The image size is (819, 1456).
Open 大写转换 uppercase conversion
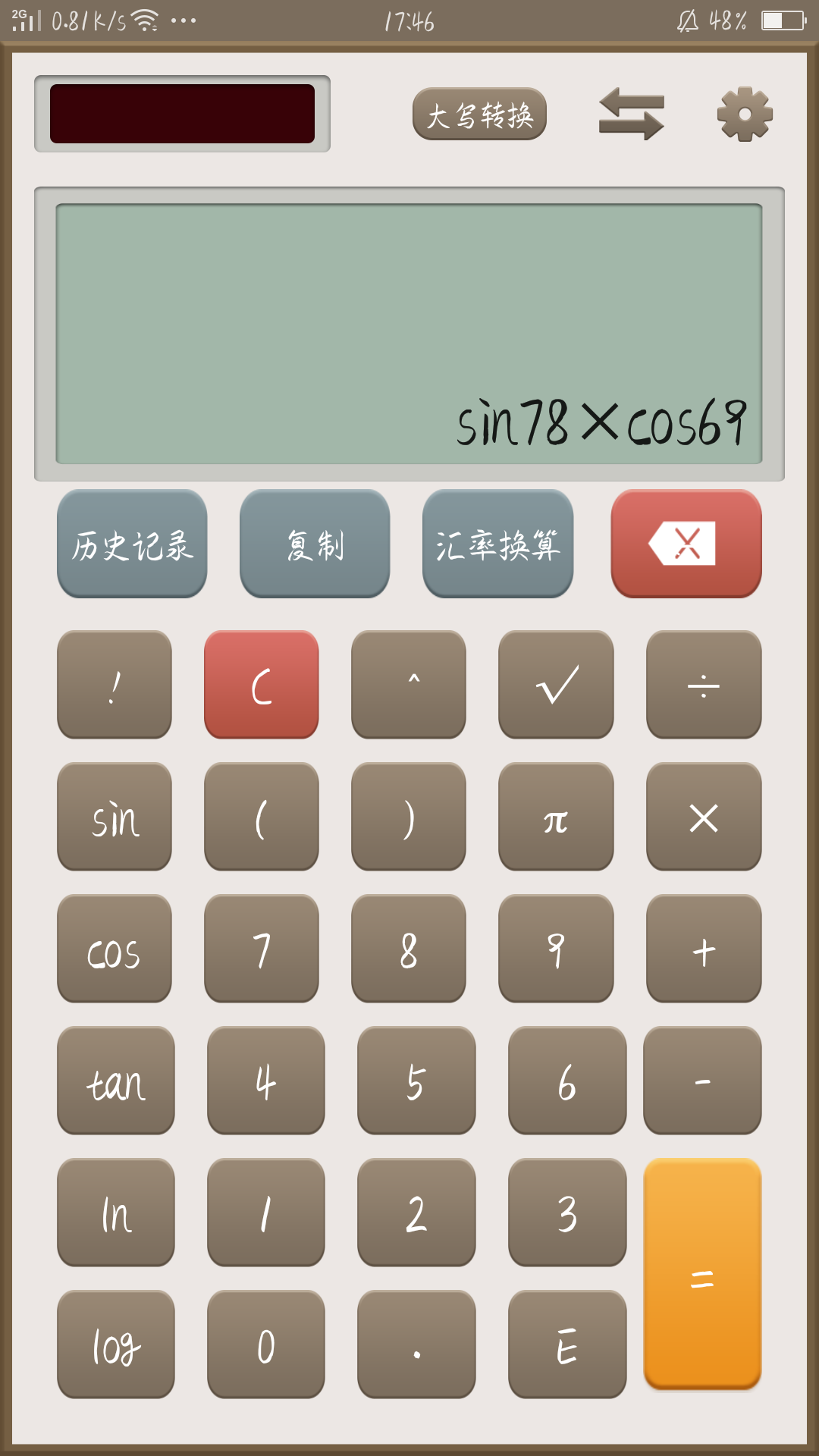(x=479, y=115)
